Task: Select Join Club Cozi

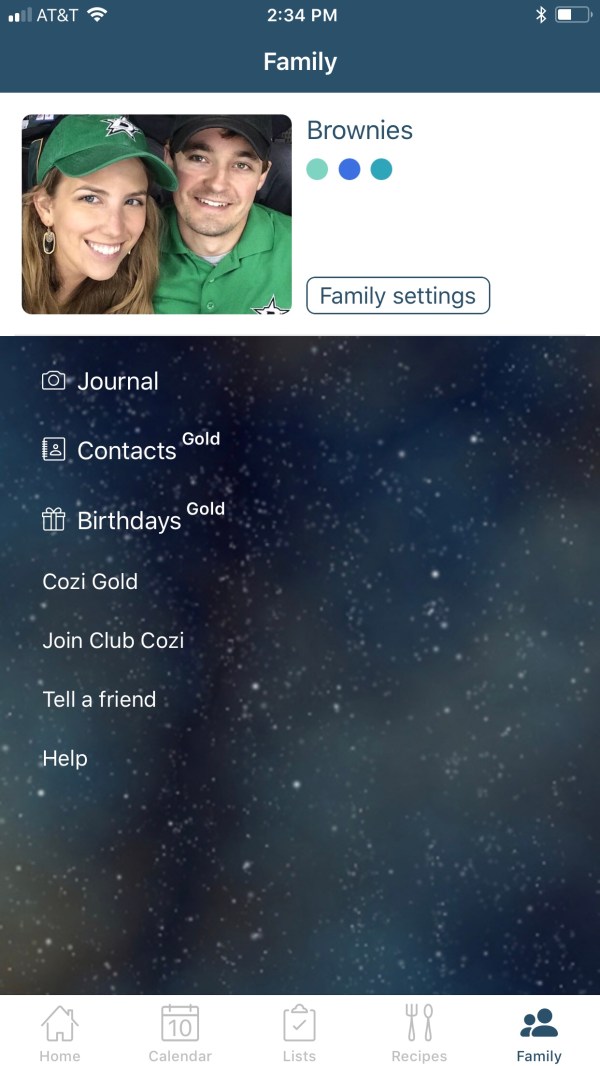Action: point(113,640)
